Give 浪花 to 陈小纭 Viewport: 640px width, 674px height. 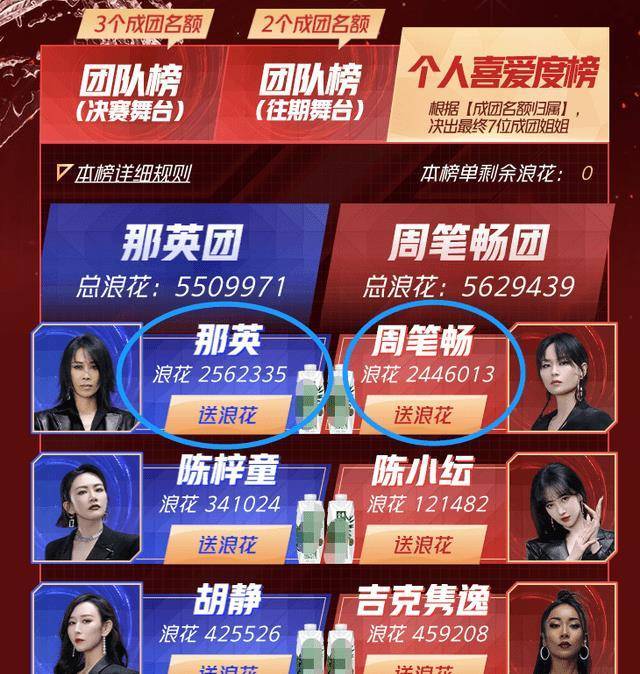coord(422,544)
